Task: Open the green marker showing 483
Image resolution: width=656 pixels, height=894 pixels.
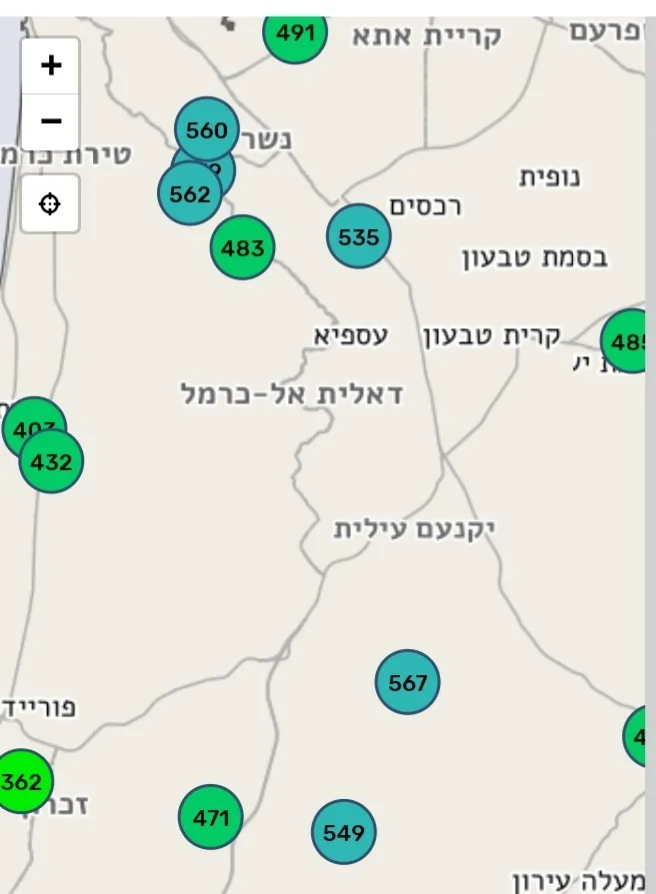Action: click(242, 247)
